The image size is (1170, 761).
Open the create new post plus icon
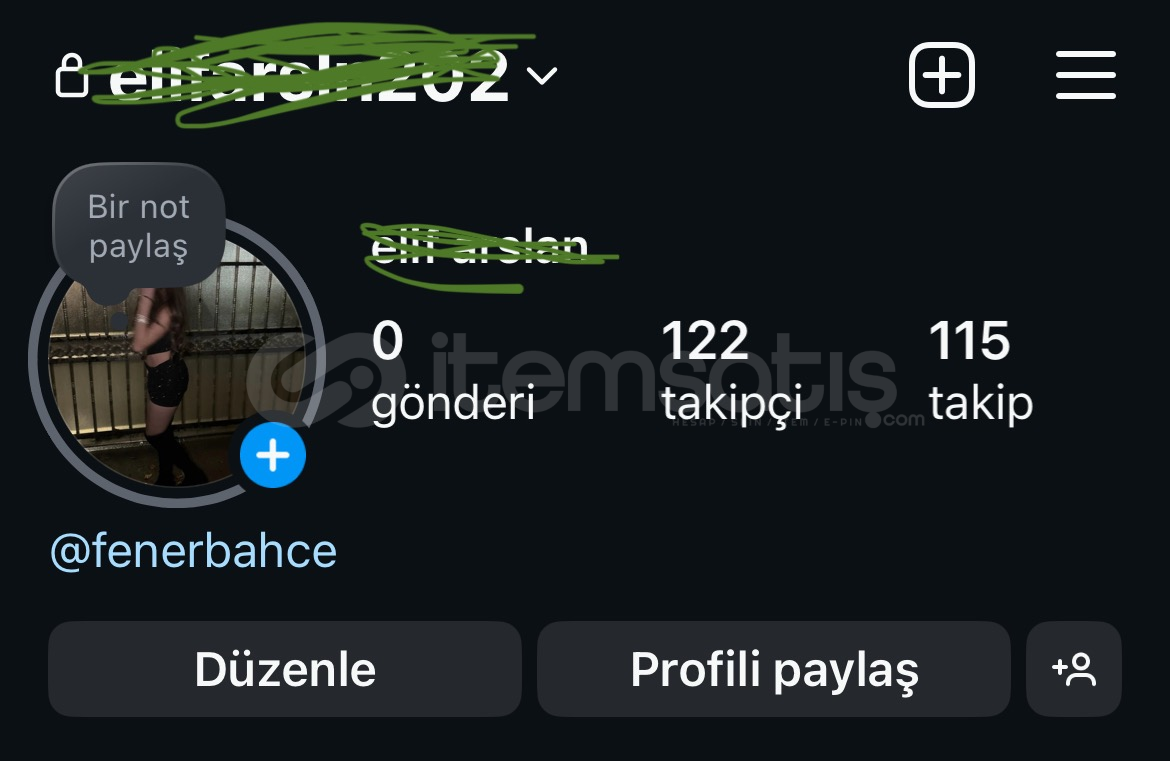pyautogui.click(x=941, y=75)
